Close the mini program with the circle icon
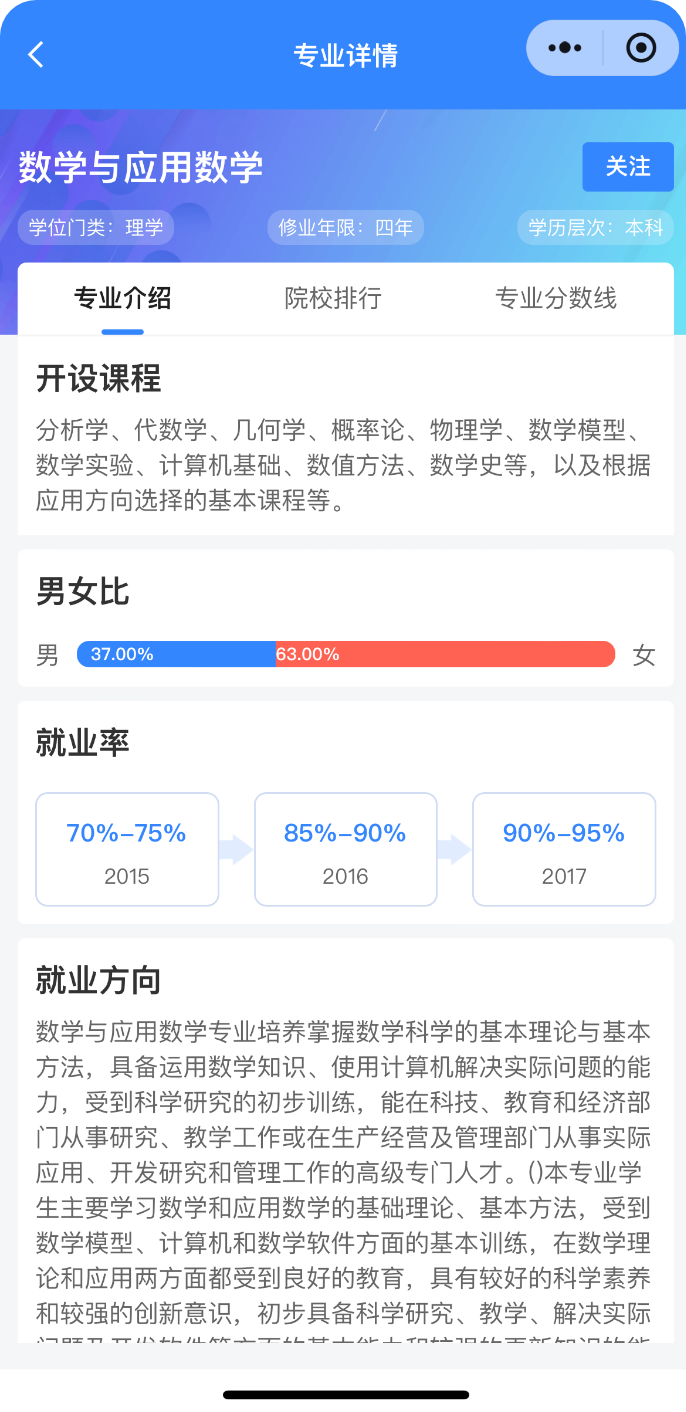 [640, 47]
